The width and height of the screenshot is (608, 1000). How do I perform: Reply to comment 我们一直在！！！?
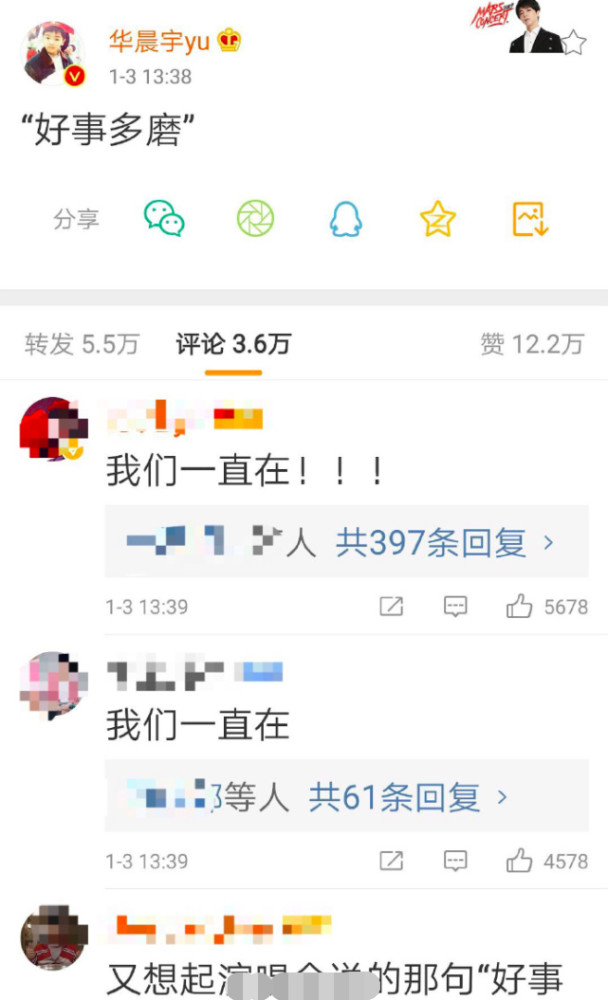[455, 606]
